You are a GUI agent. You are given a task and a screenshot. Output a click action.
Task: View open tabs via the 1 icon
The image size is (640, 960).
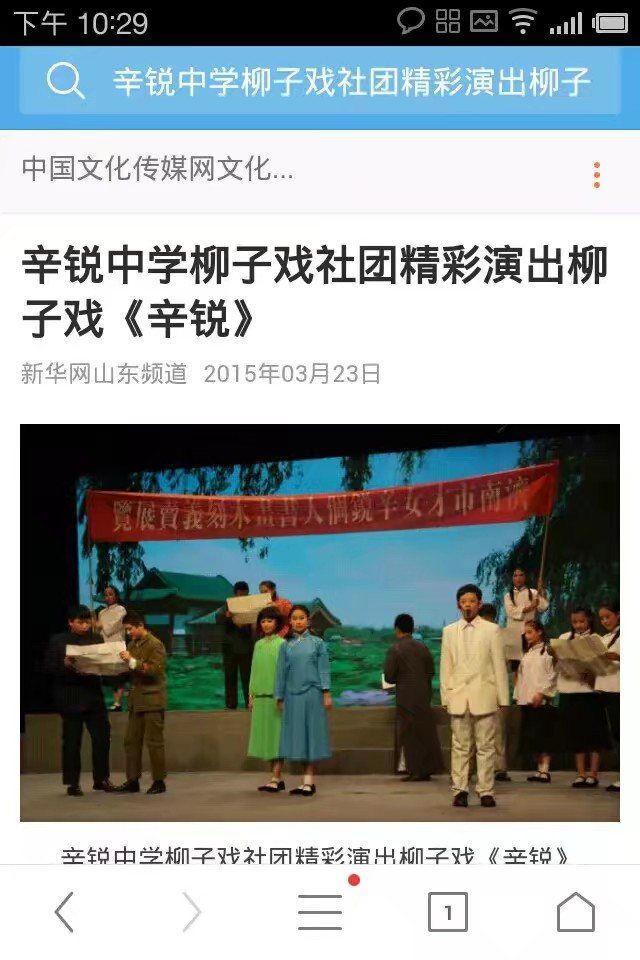(447, 912)
